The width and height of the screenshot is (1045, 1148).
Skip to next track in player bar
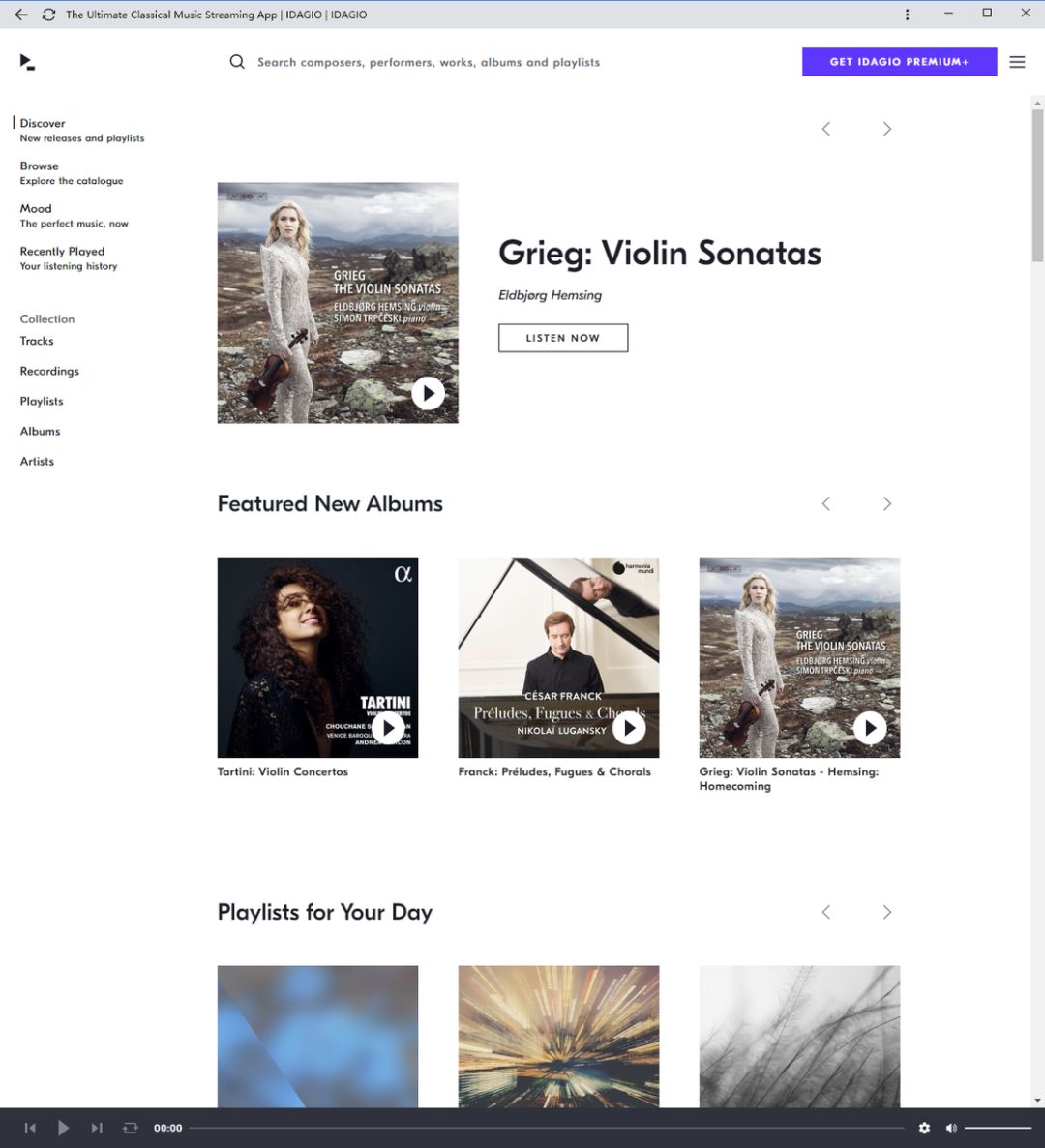97,1128
